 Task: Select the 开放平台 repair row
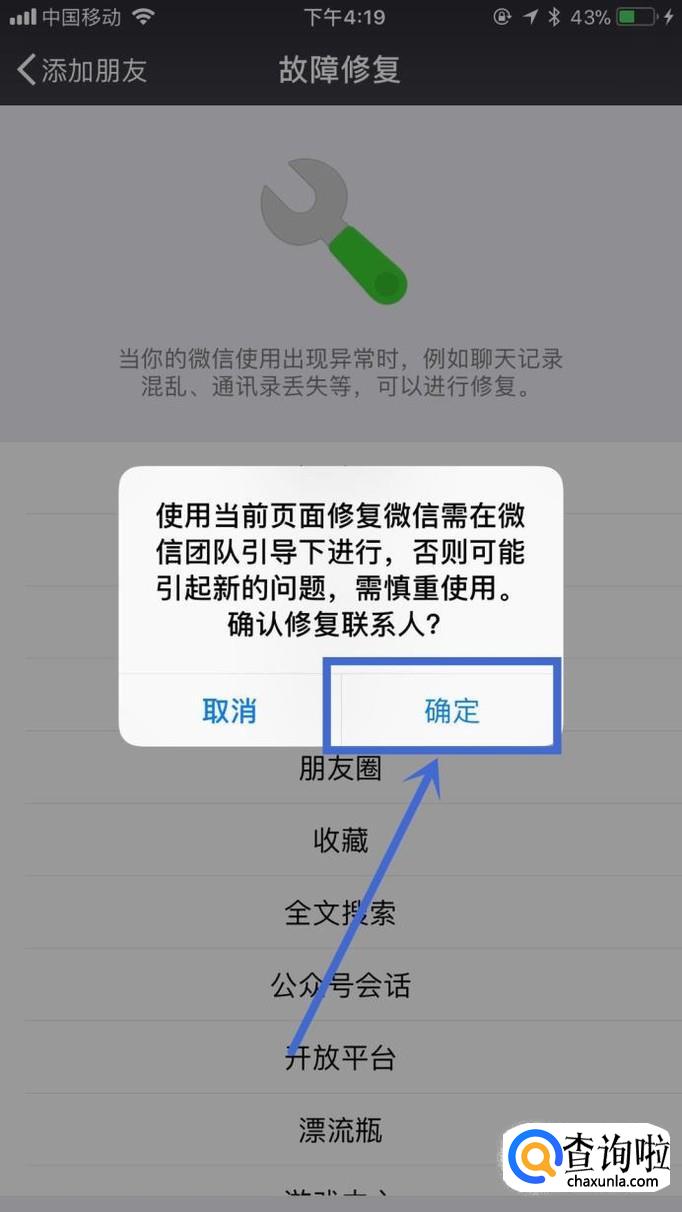click(340, 1058)
